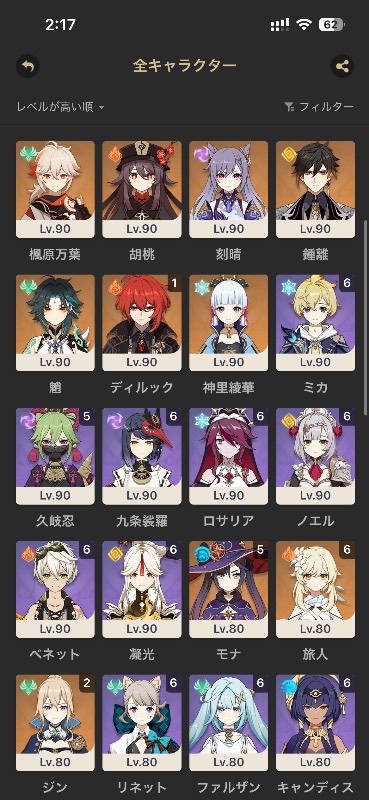
Task: Share the character list
Action: click(342, 66)
